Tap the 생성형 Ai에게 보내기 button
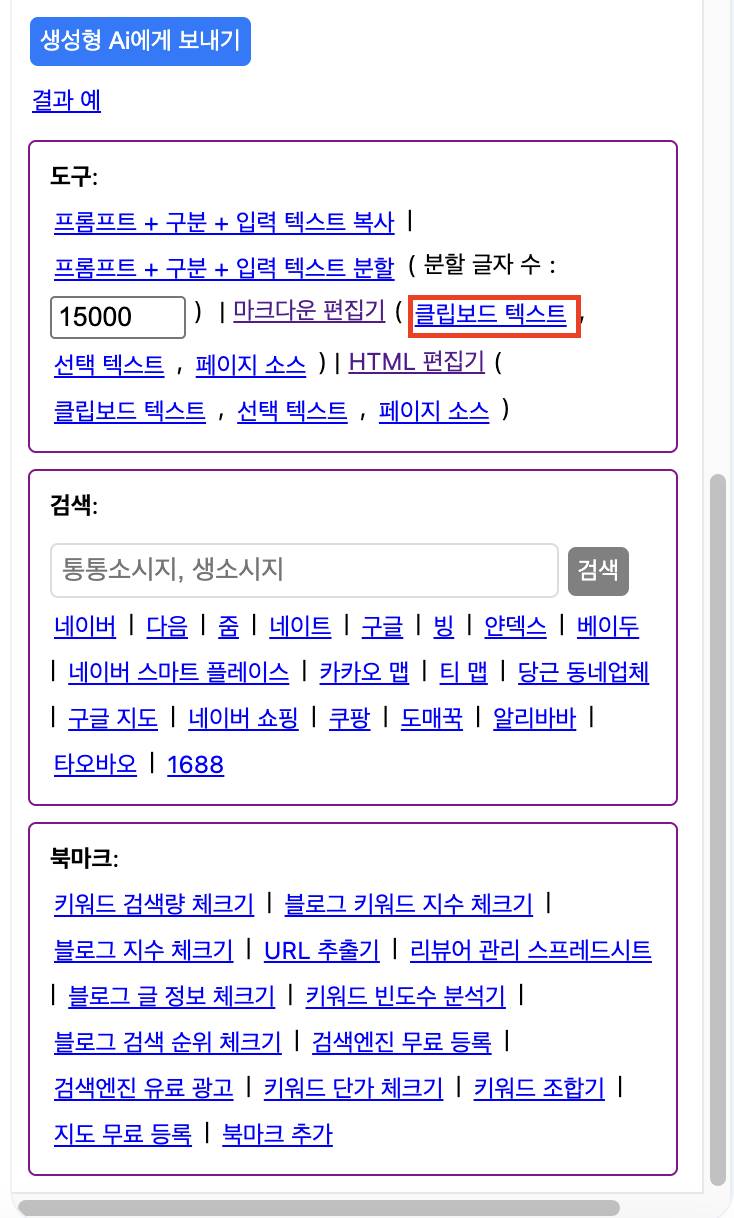Image resolution: width=734 pixels, height=1218 pixels. 140,41
